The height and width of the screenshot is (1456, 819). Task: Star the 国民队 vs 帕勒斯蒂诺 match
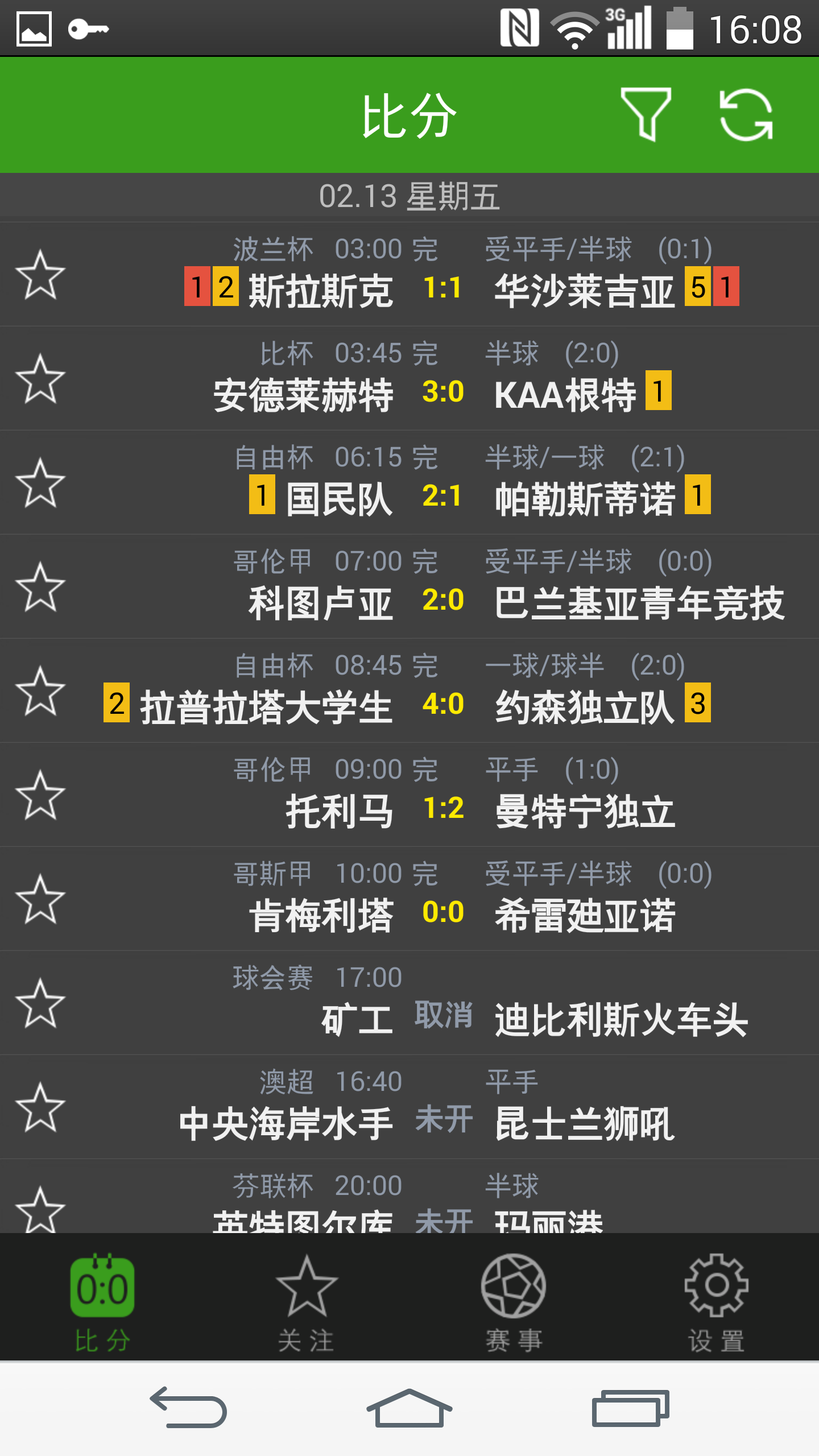click(40, 483)
